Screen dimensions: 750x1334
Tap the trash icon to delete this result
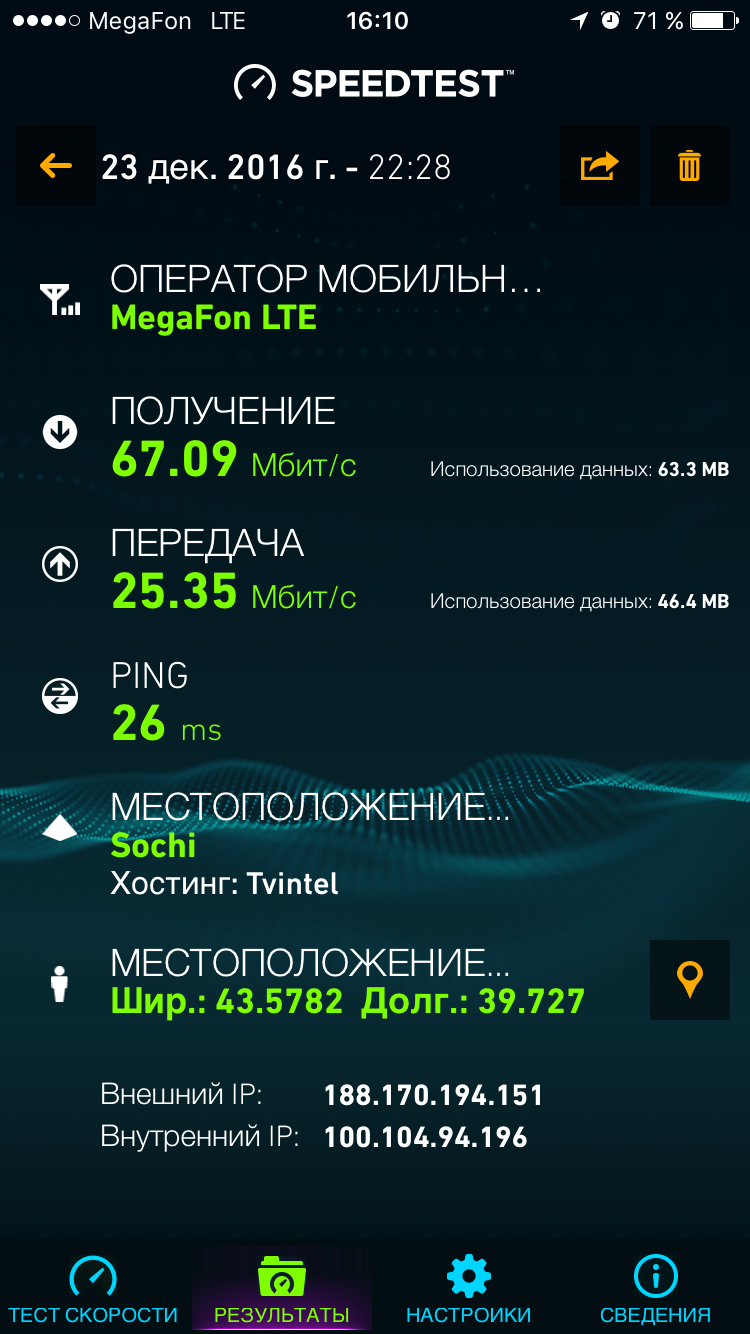[689, 166]
